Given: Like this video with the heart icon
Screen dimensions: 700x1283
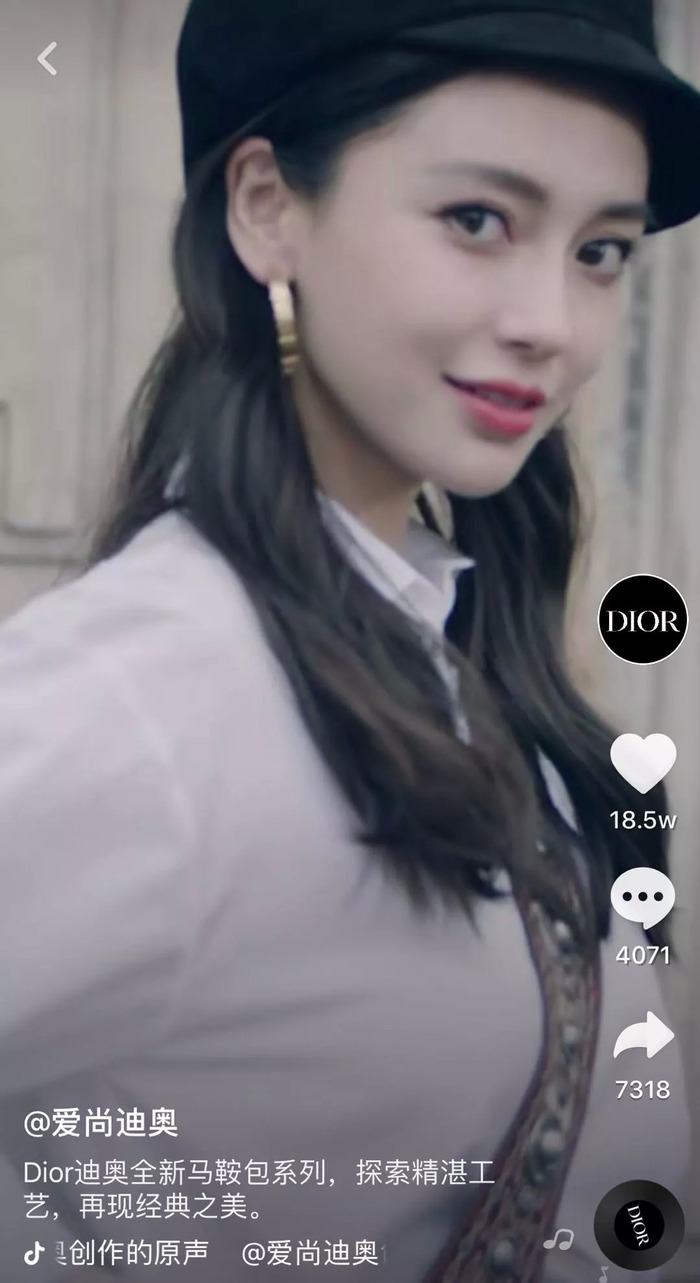Looking at the screenshot, I should [x=643, y=763].
